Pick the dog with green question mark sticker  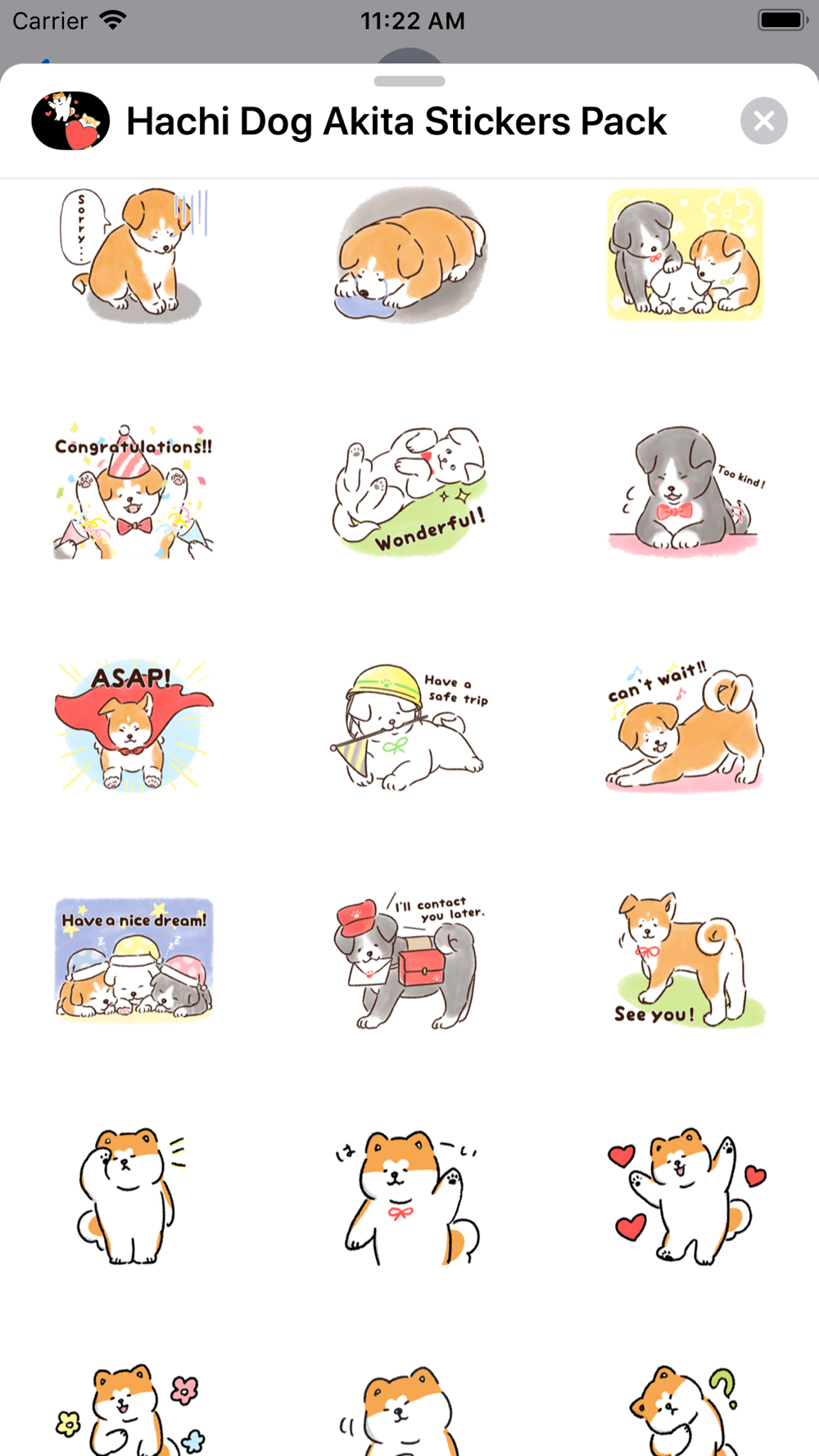point(685,1410)
